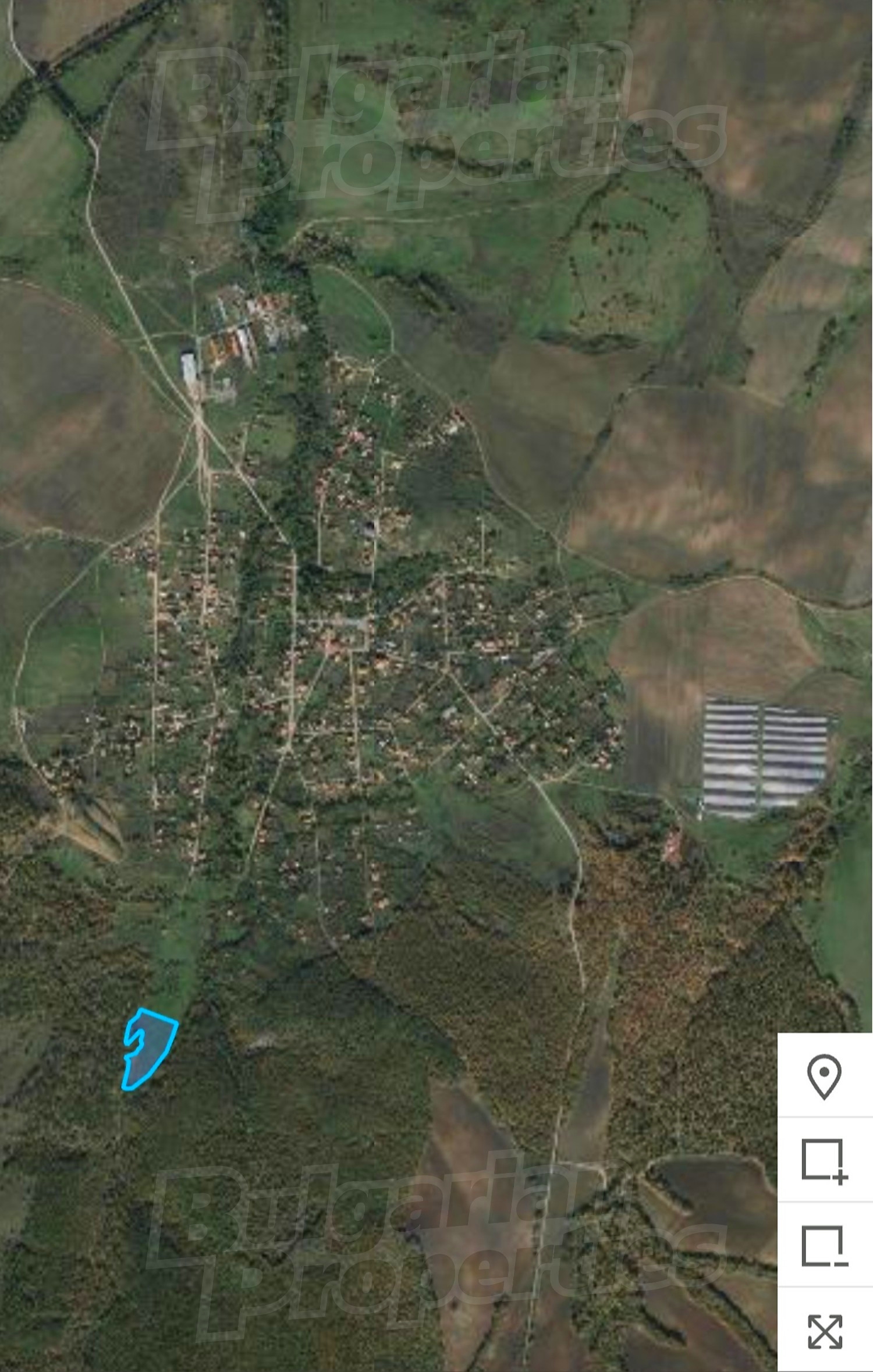Tap the location pin button
This screenshot has width=873, height=1372.
(x=824, y=1076)
